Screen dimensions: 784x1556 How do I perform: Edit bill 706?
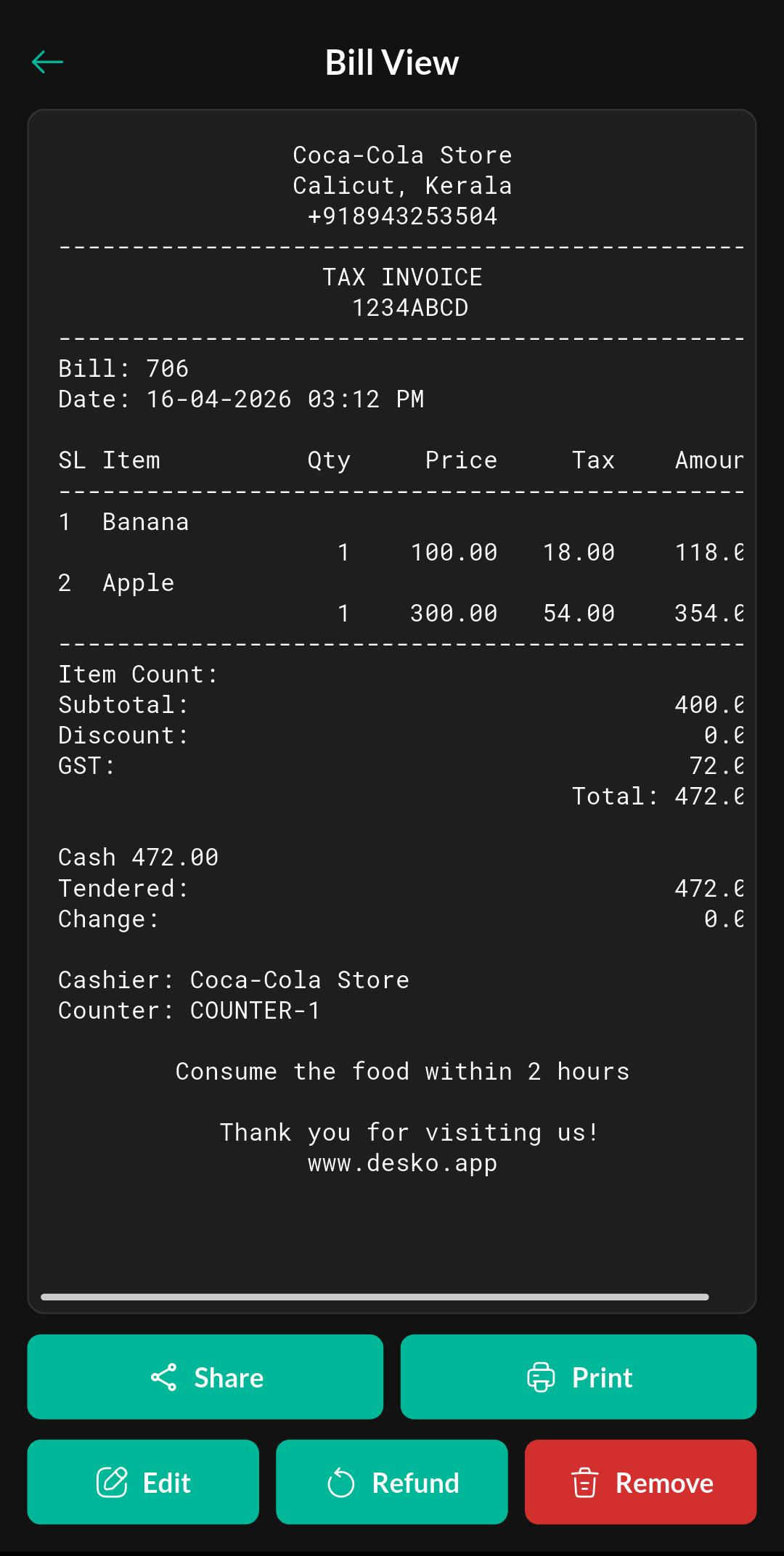pos(143,1482)
